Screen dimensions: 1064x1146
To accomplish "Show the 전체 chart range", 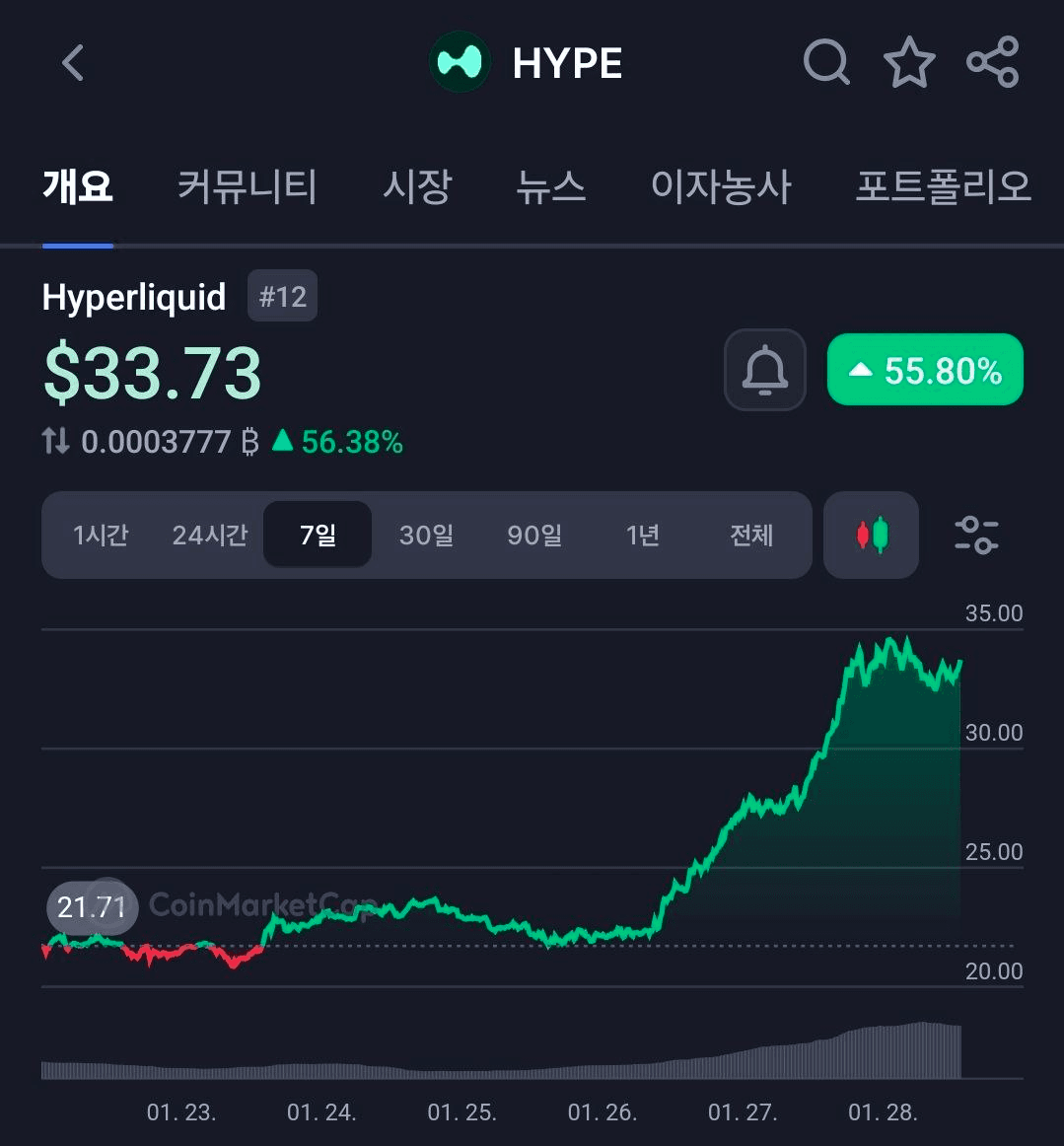I will 751,536.
